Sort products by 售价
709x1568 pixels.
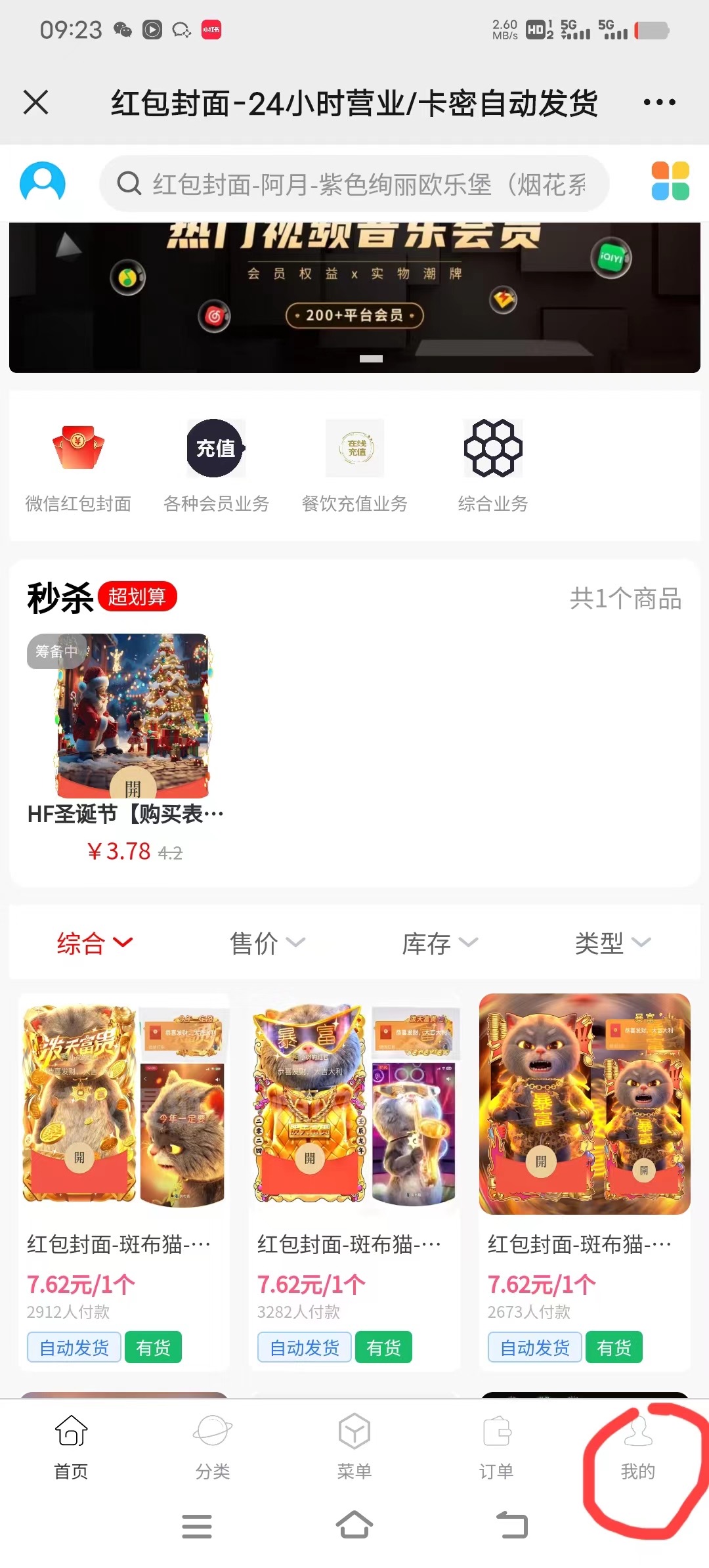pyautogui.click(x=267, y=943)
